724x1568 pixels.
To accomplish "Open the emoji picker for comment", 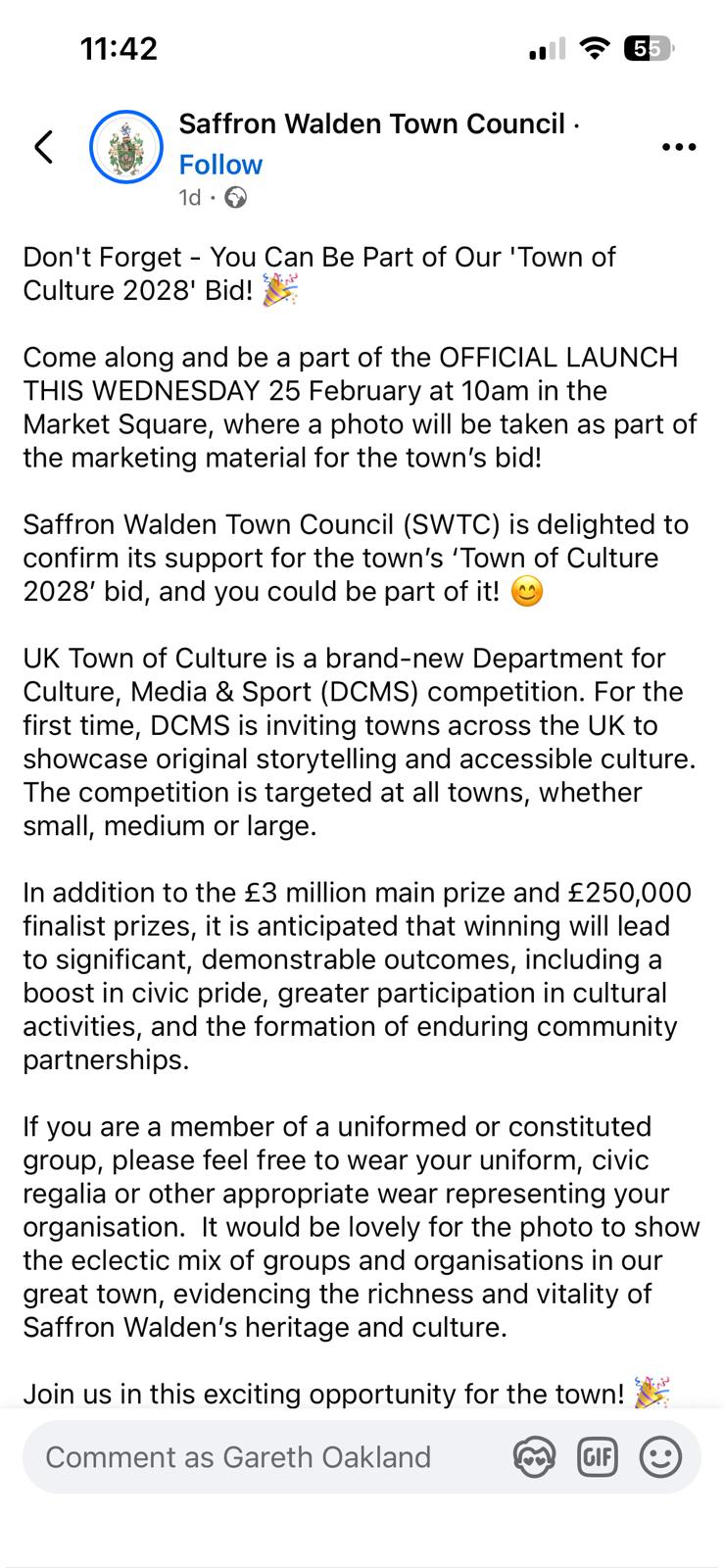I will click(x=659, y=1457).
